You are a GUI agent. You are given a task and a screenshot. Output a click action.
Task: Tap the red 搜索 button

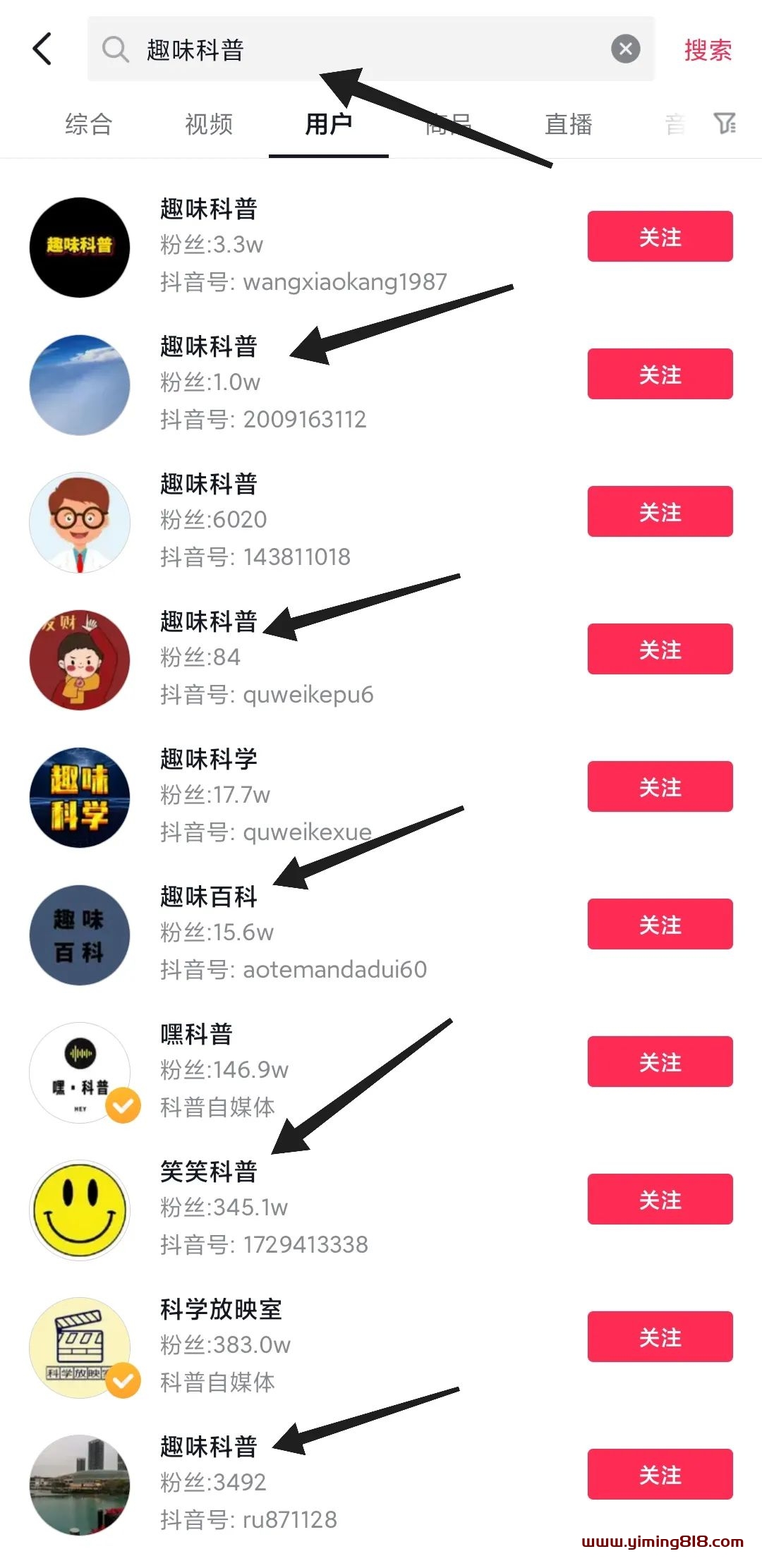pos(708,50)
